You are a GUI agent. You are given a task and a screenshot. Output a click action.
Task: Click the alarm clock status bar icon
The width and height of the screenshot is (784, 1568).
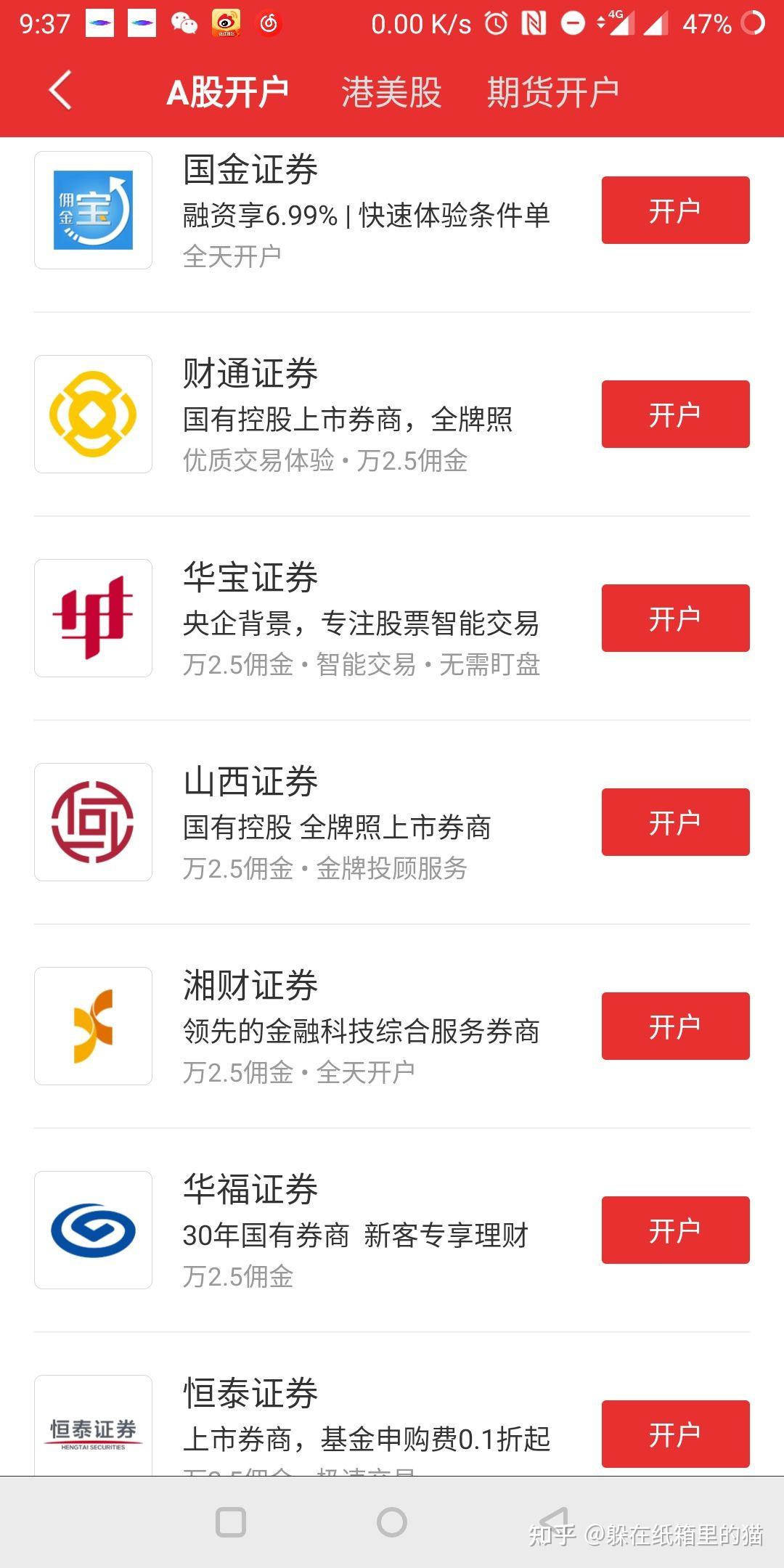[x=494, y=23]
